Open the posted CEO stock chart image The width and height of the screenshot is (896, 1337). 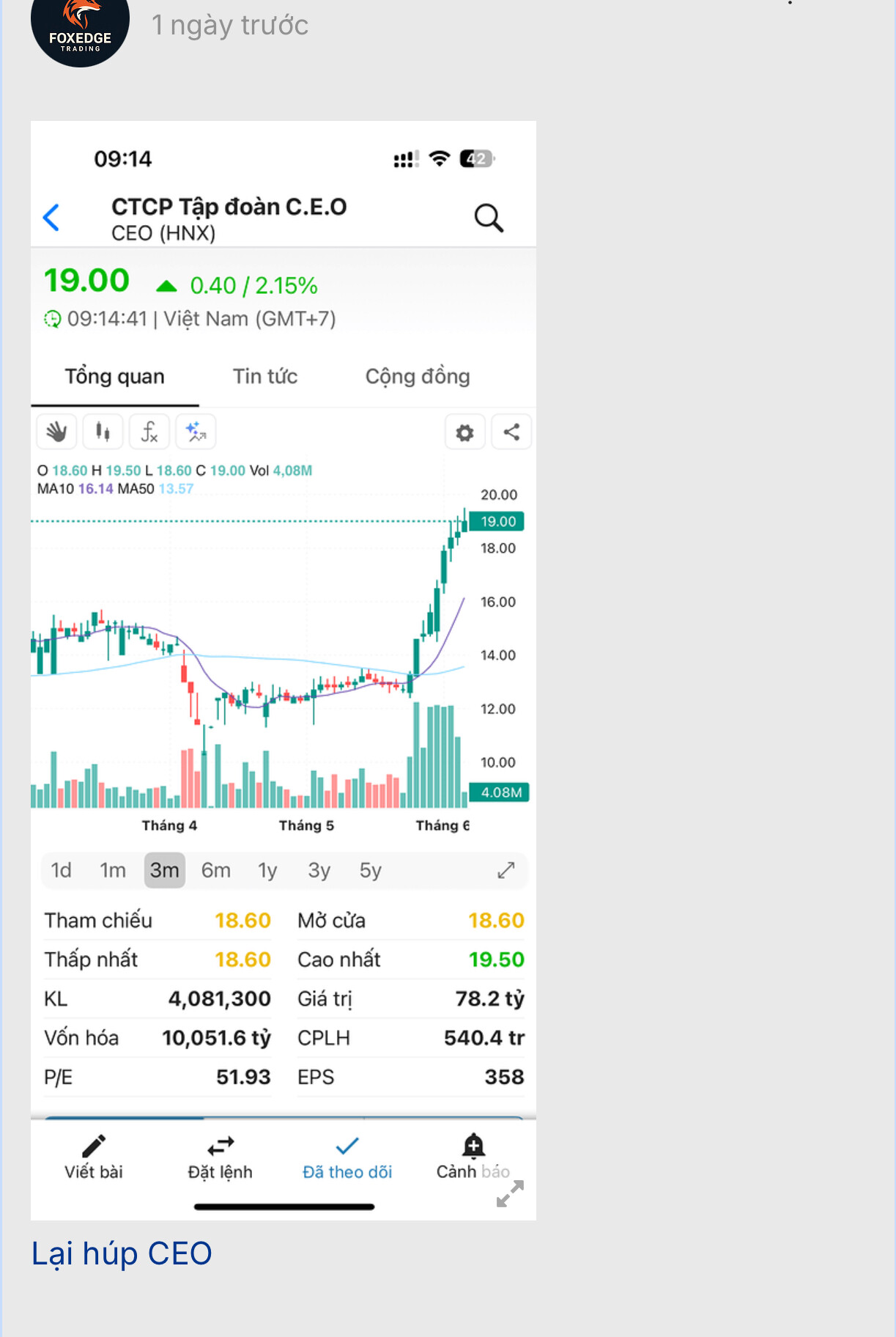click(283, 660)
